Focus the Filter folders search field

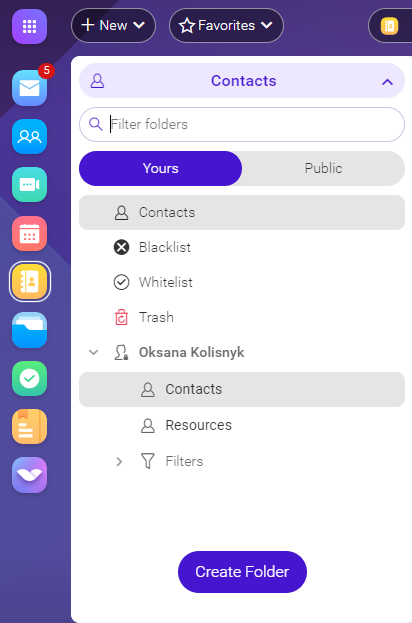pyautogui.click(x=242, y=124)
